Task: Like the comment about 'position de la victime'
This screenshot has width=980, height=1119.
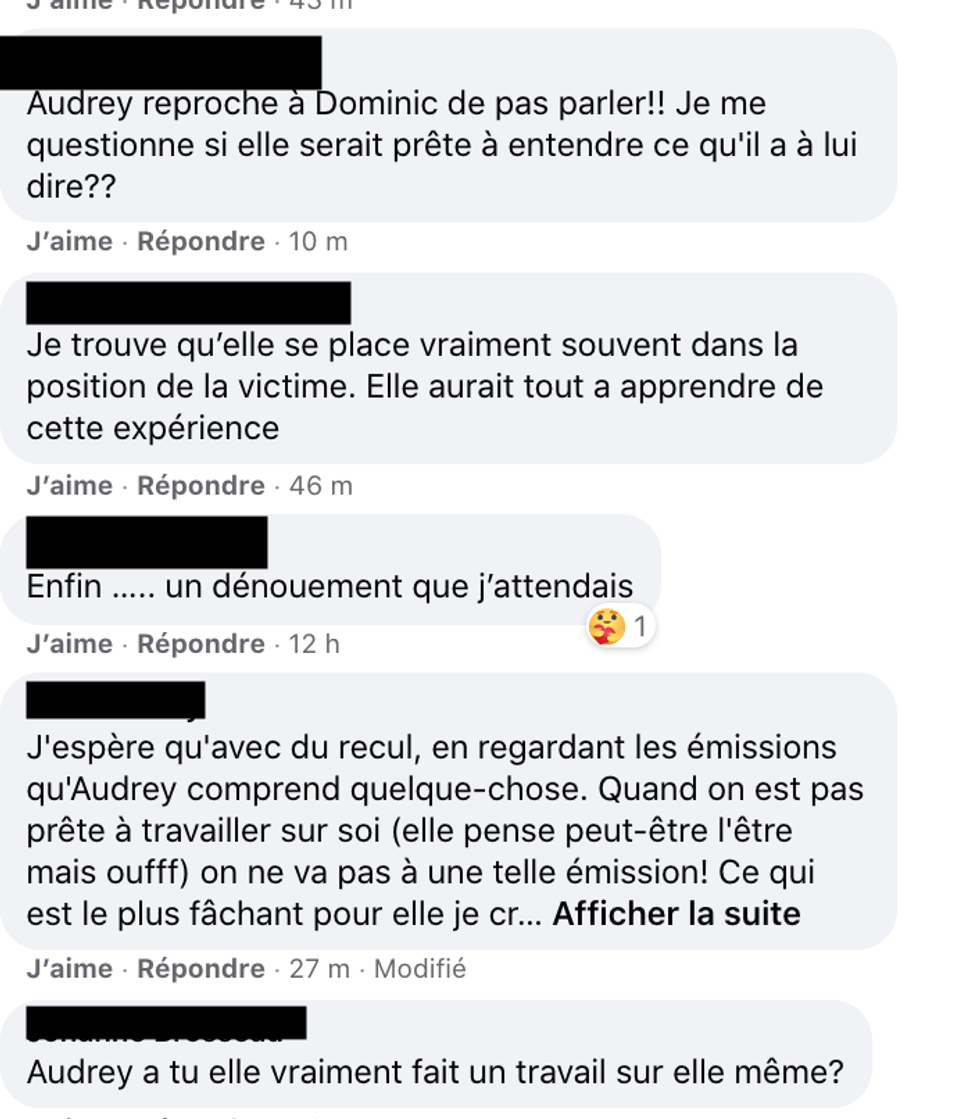Action: tap(69, 486)
